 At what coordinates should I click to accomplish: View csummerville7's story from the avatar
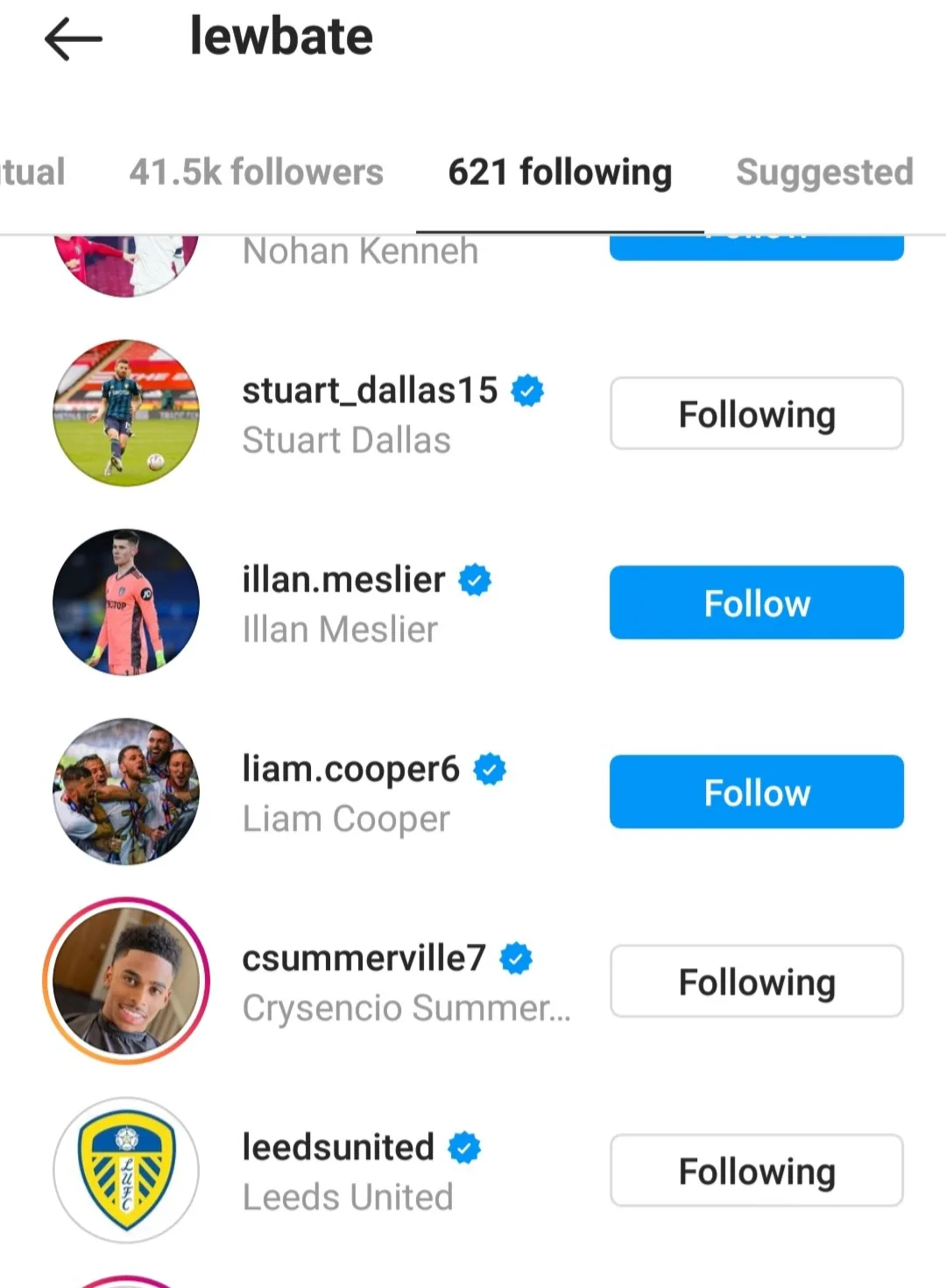coord(126,981)
